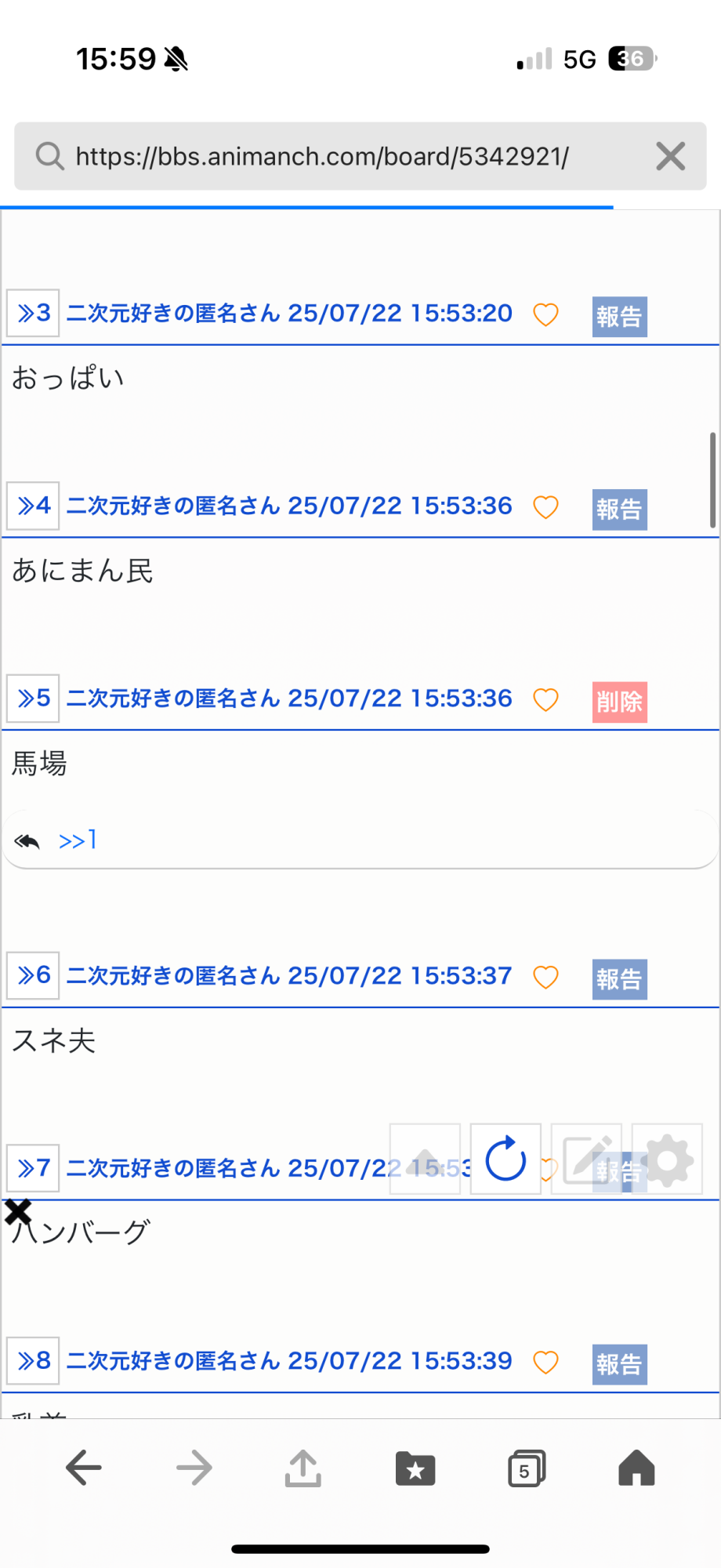The height and width of the screenshot is (1568, 721).
Task: Like post 4 saying あにまん民
Action: (545, 508)
